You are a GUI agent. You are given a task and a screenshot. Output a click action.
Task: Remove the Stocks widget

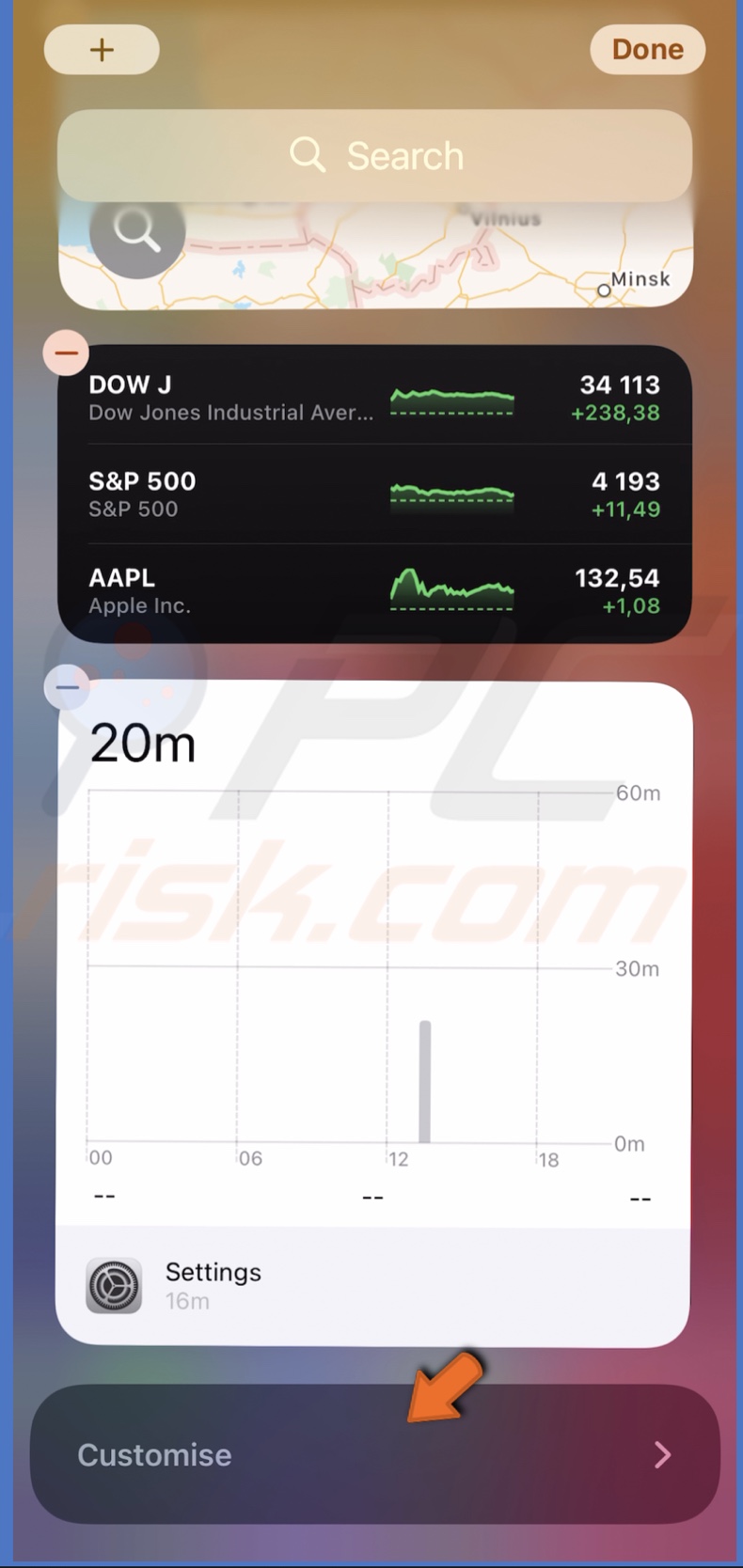[66, 353]
